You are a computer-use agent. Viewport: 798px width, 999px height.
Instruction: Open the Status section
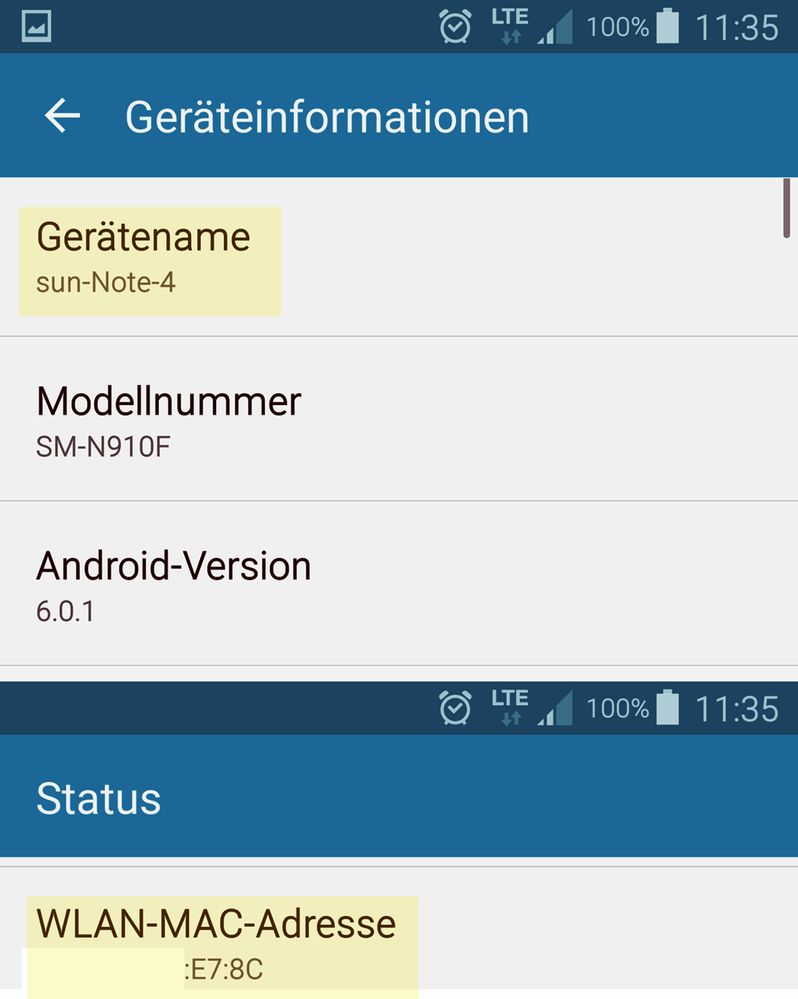(x=99, y=799)
